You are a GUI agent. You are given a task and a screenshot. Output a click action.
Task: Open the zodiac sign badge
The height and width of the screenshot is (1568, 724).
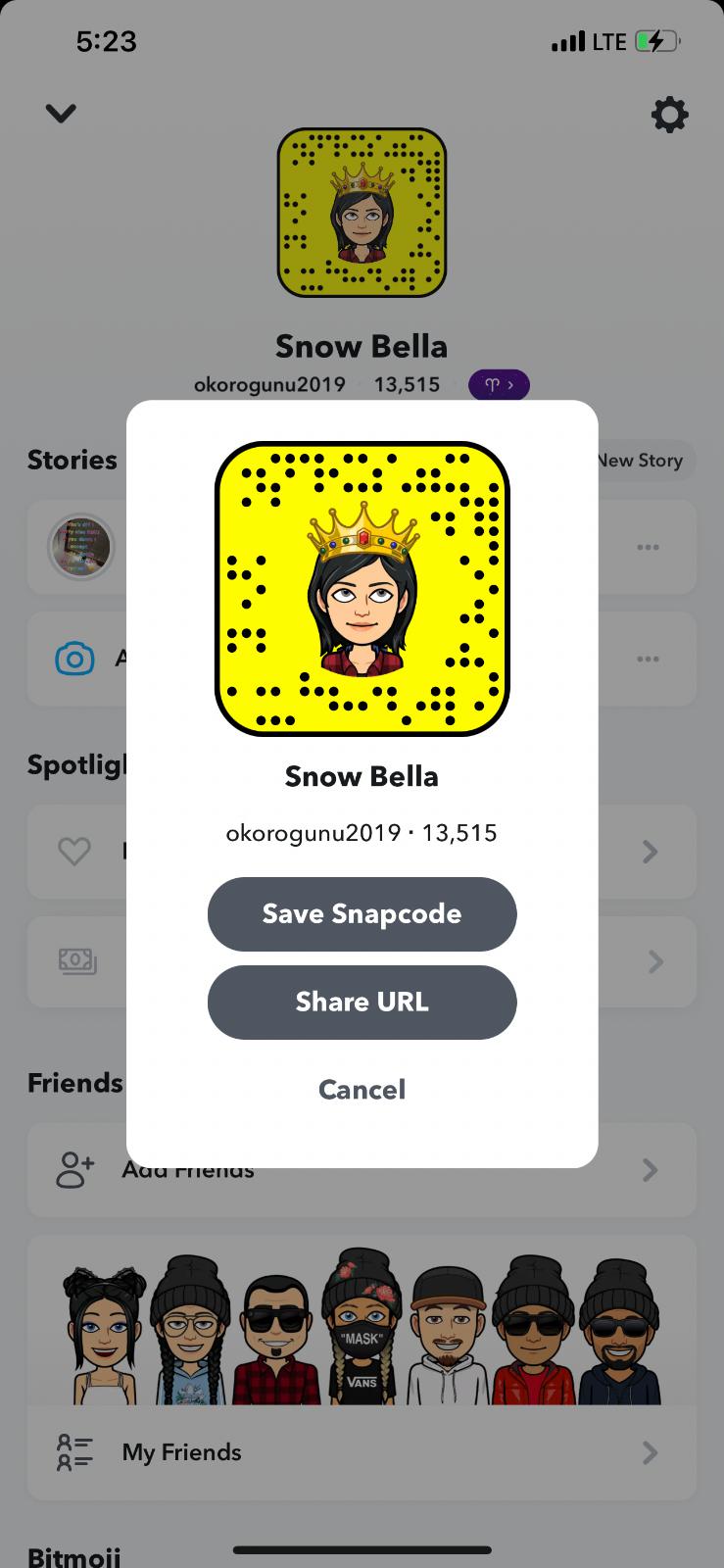499,385
